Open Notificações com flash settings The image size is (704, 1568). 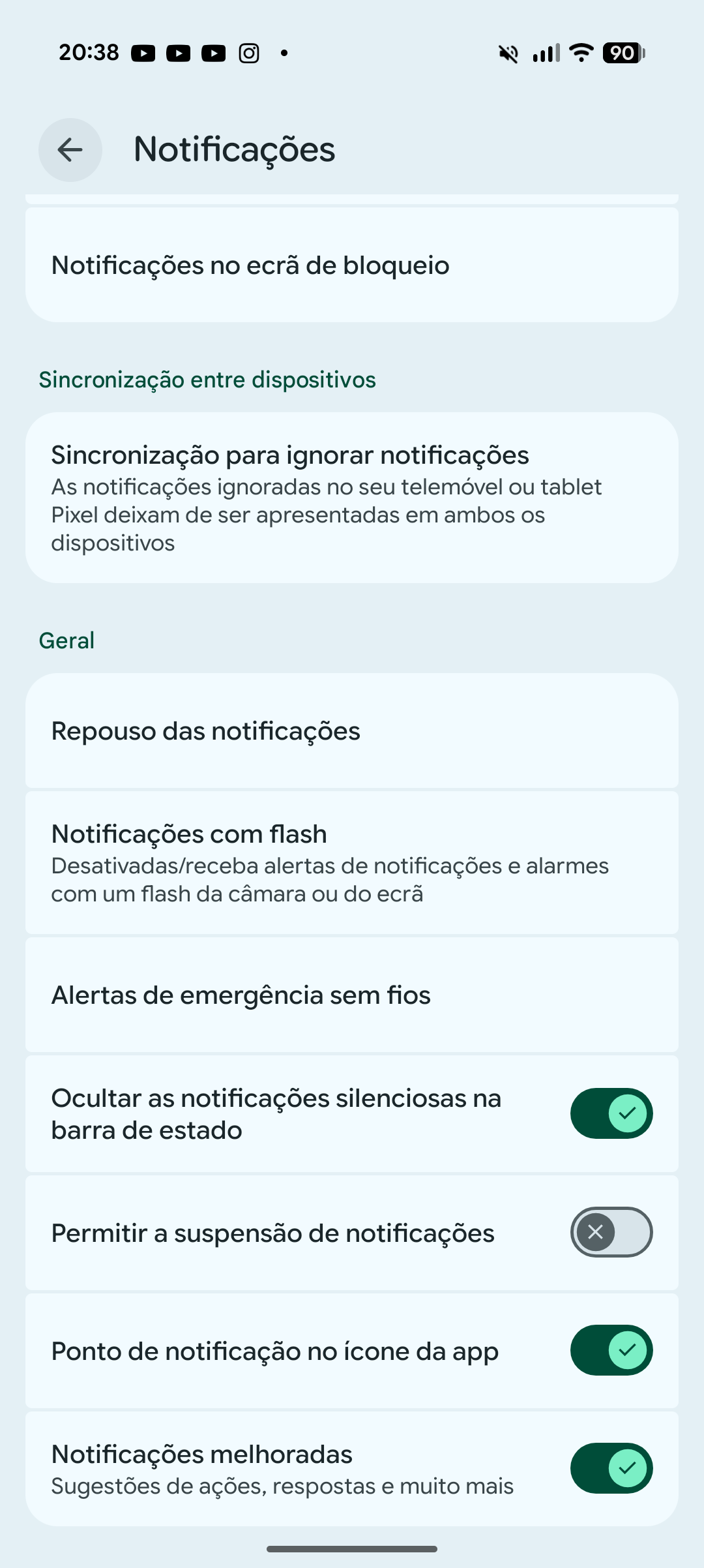[352, 863]
